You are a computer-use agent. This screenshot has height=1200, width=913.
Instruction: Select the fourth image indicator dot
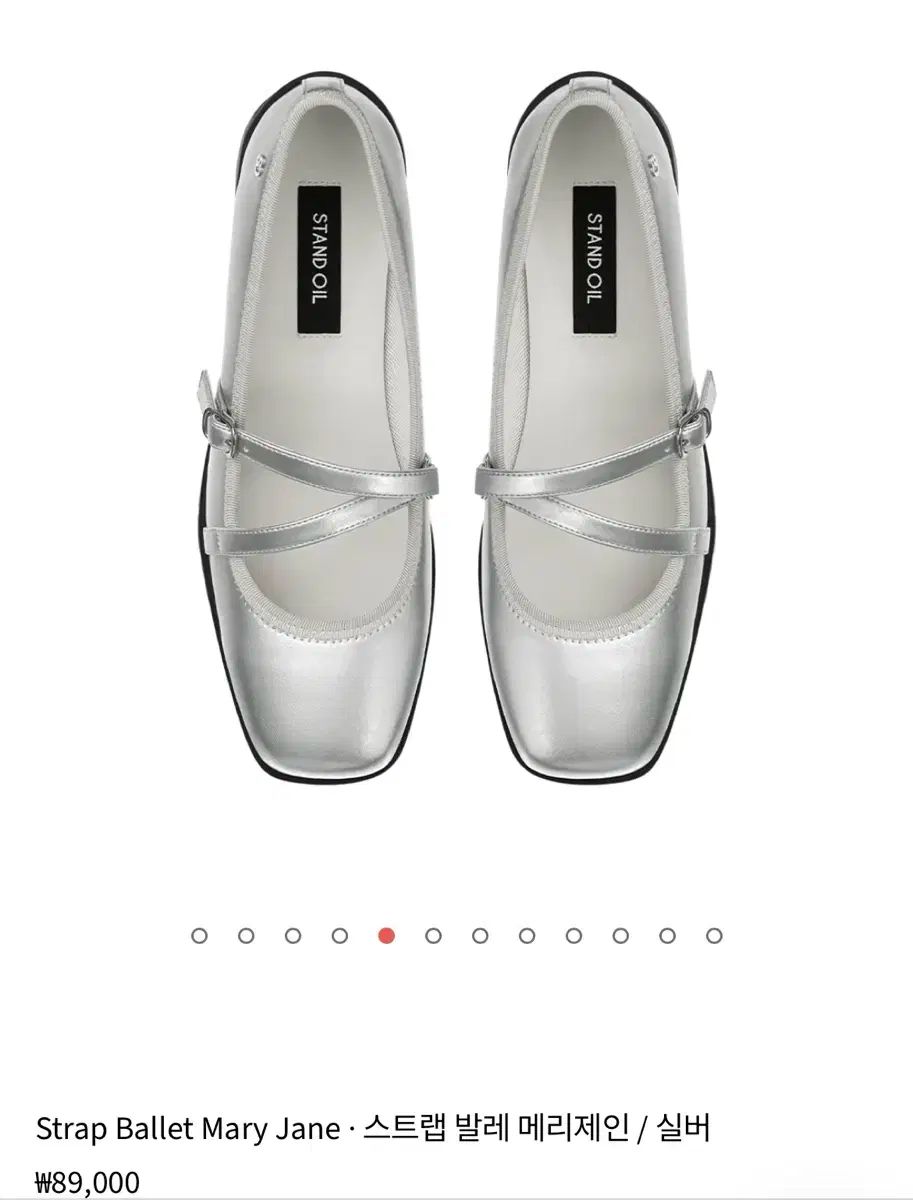[x=340, y=936]
